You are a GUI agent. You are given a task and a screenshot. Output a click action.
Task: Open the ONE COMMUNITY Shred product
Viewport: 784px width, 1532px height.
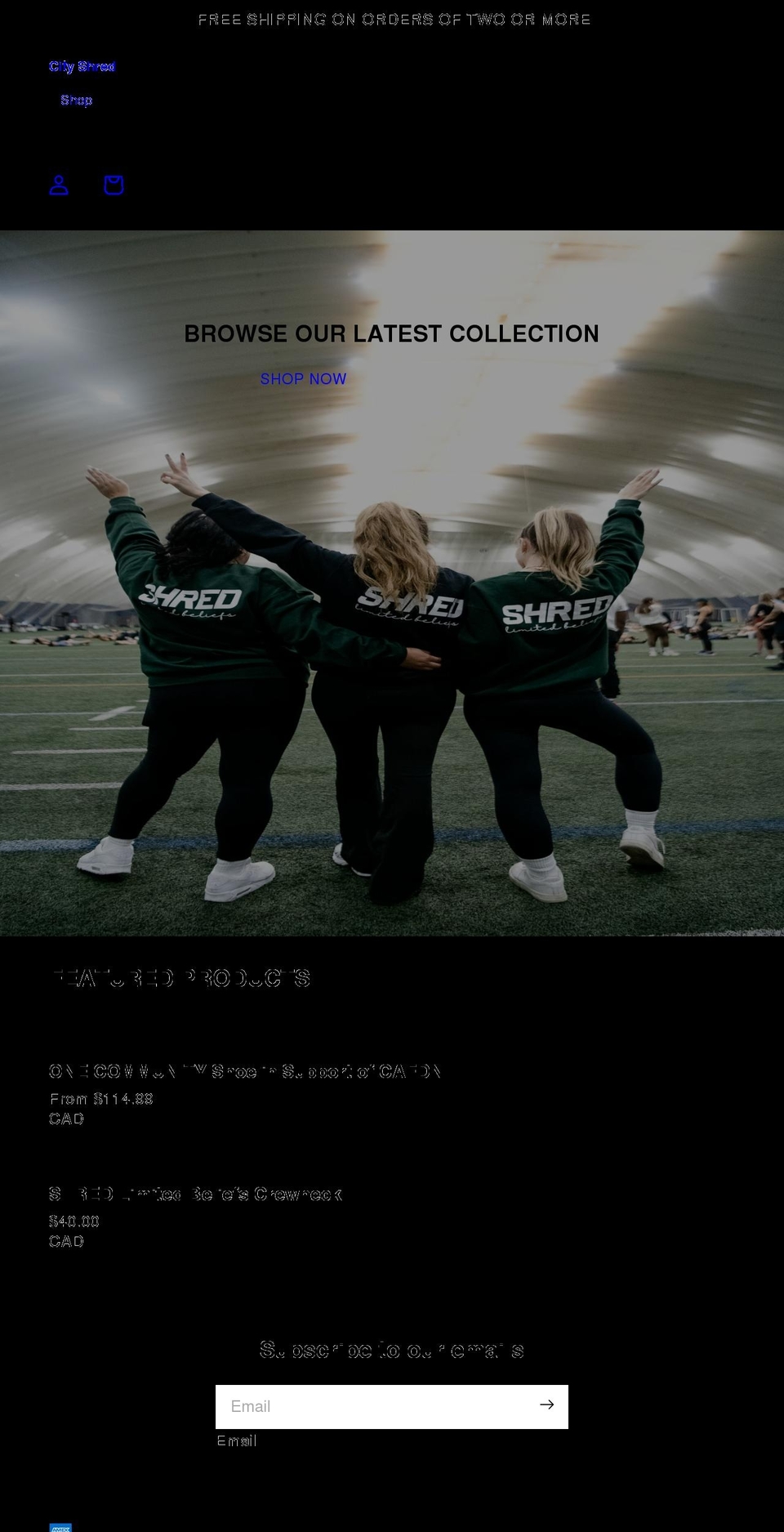245,1071
